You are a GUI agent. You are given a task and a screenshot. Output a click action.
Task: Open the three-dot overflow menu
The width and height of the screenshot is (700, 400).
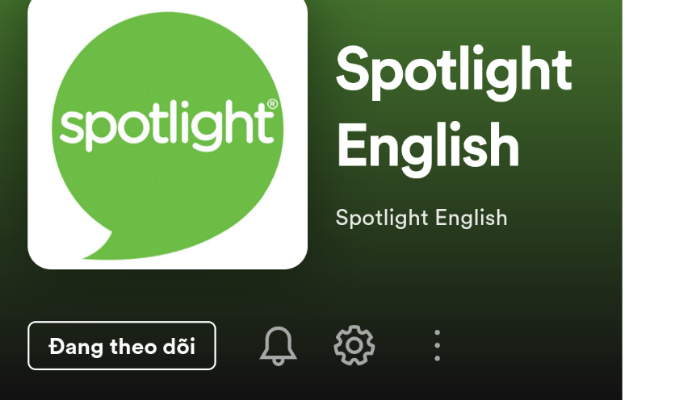coord(437,346)
